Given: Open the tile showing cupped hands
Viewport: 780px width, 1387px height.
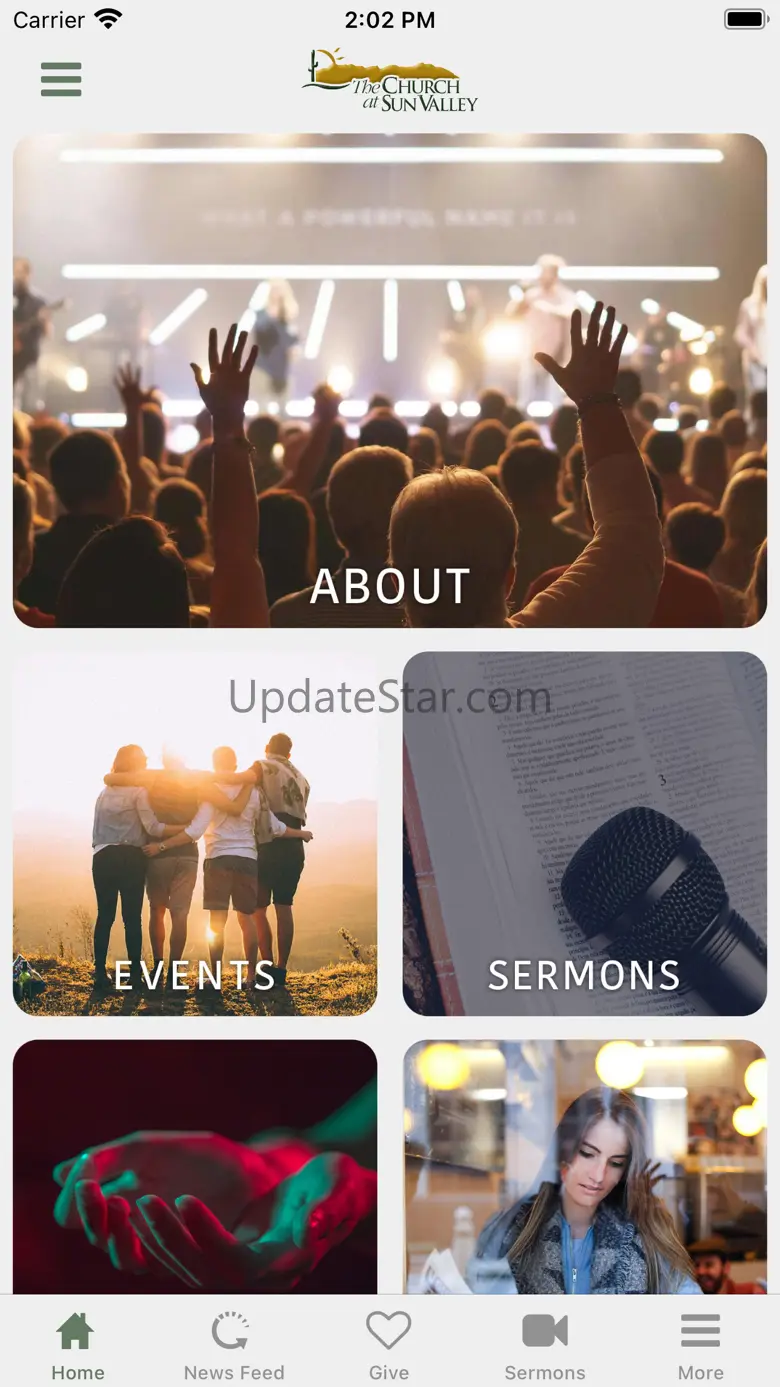Looking at the screenshot, I should (195, 1166).
